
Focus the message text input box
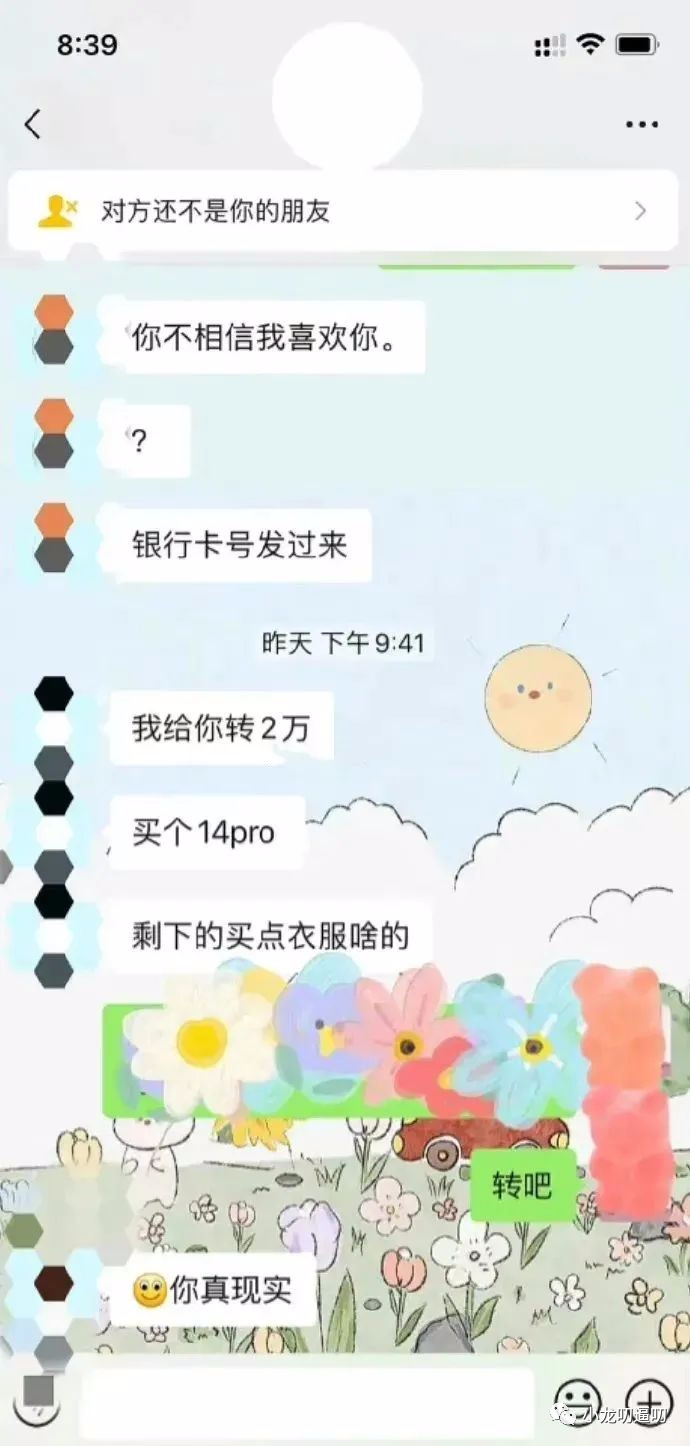click(x=307, y=1402)
